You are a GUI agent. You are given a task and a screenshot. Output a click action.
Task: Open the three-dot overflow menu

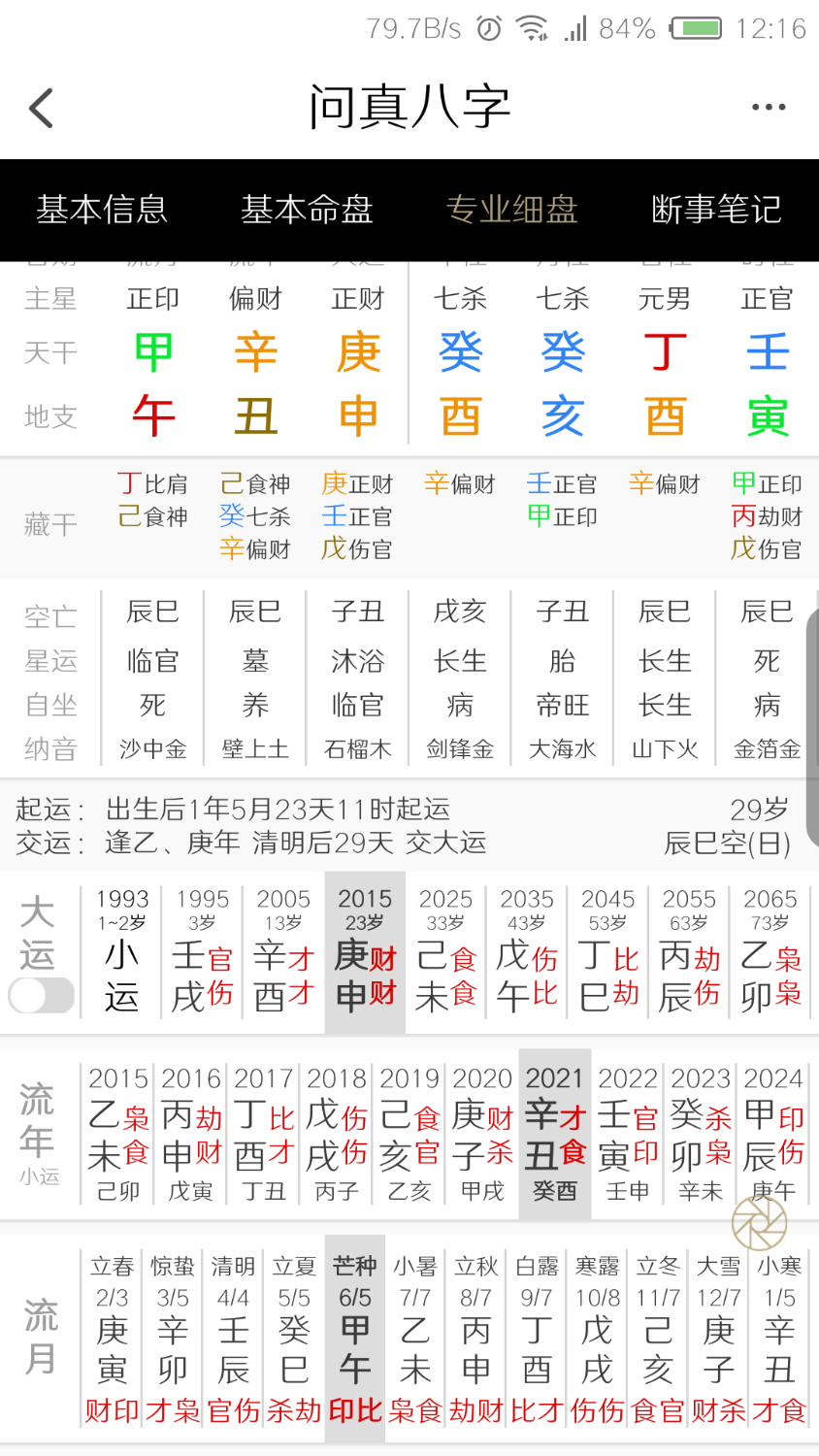768,108
